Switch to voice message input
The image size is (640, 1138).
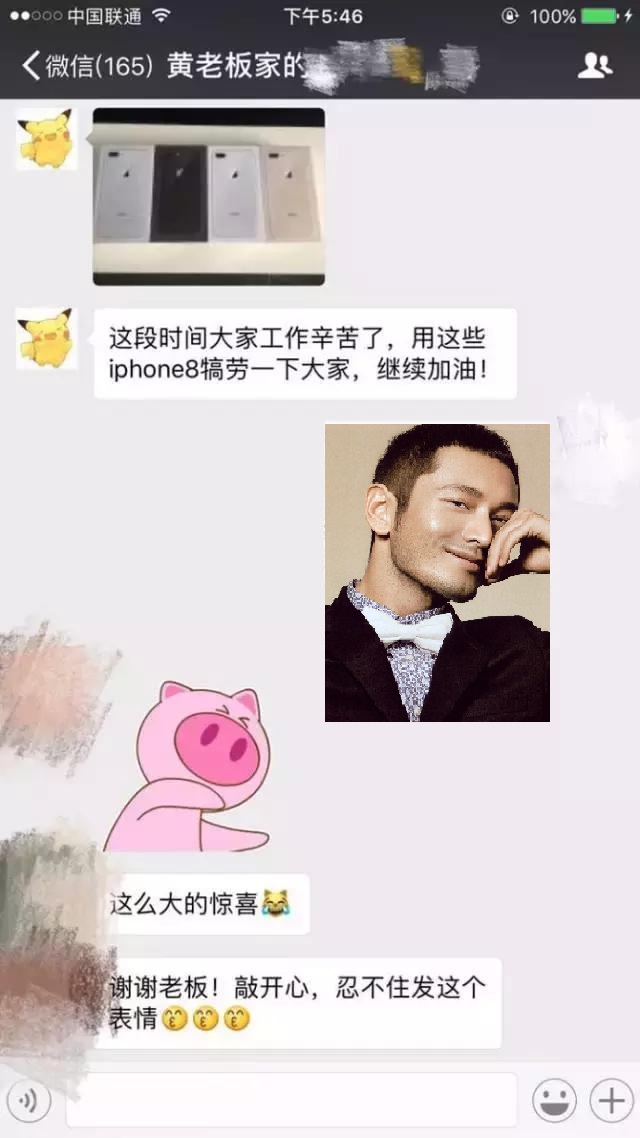pos(29,1101)
